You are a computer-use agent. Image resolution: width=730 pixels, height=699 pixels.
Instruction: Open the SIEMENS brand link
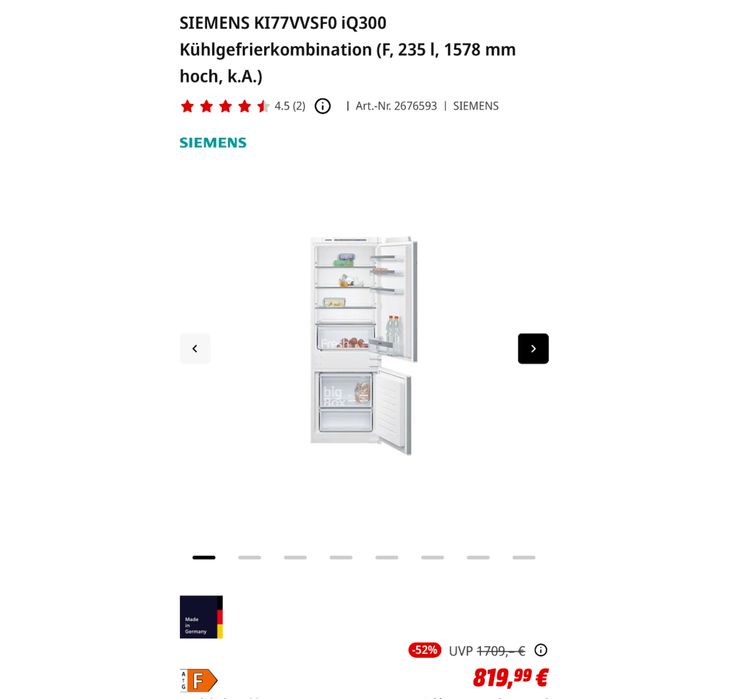[x=213, y=142]
